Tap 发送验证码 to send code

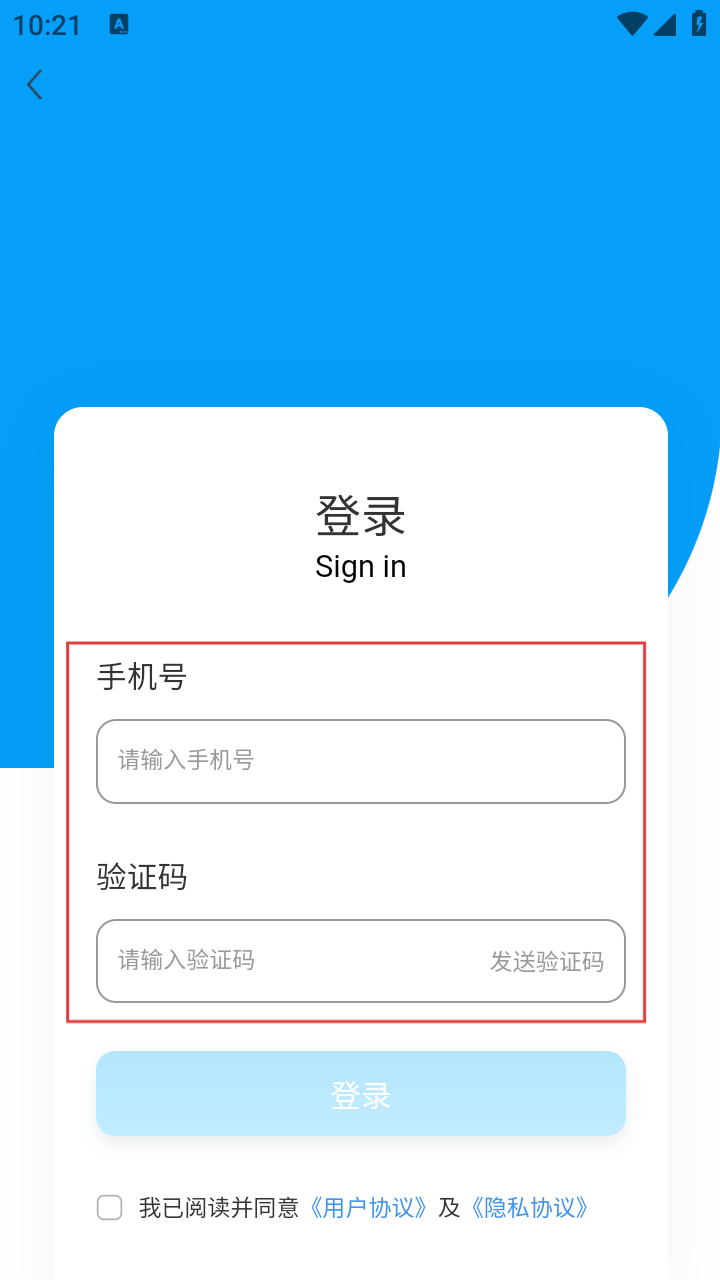pos(547,962)
